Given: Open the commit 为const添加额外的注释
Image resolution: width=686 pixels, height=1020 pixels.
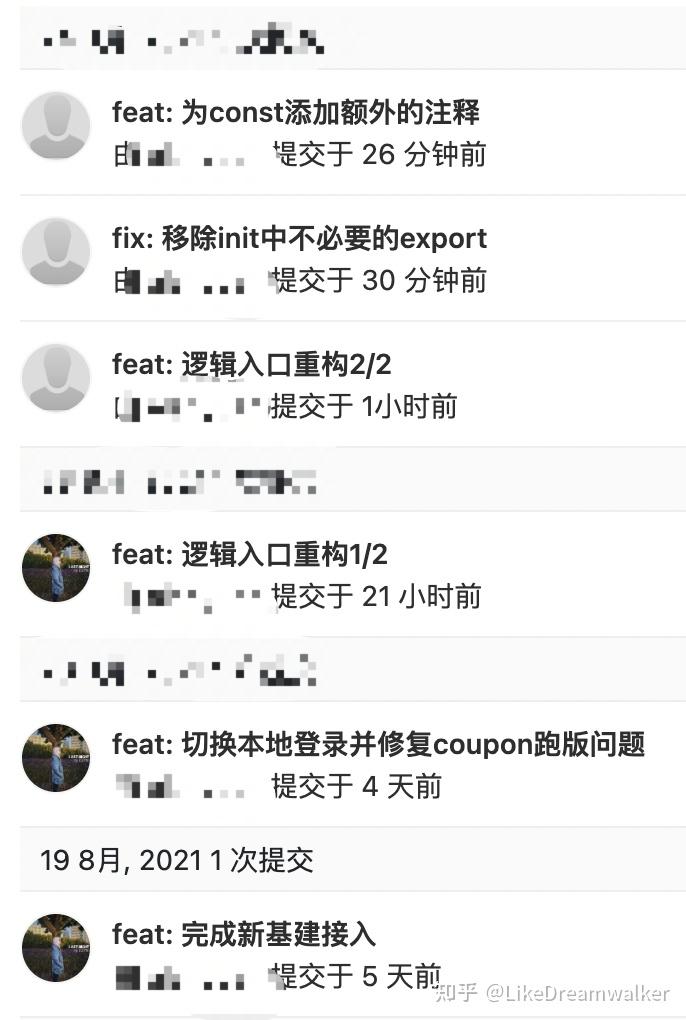Looking at the screenshot, I should coord(296,112).
